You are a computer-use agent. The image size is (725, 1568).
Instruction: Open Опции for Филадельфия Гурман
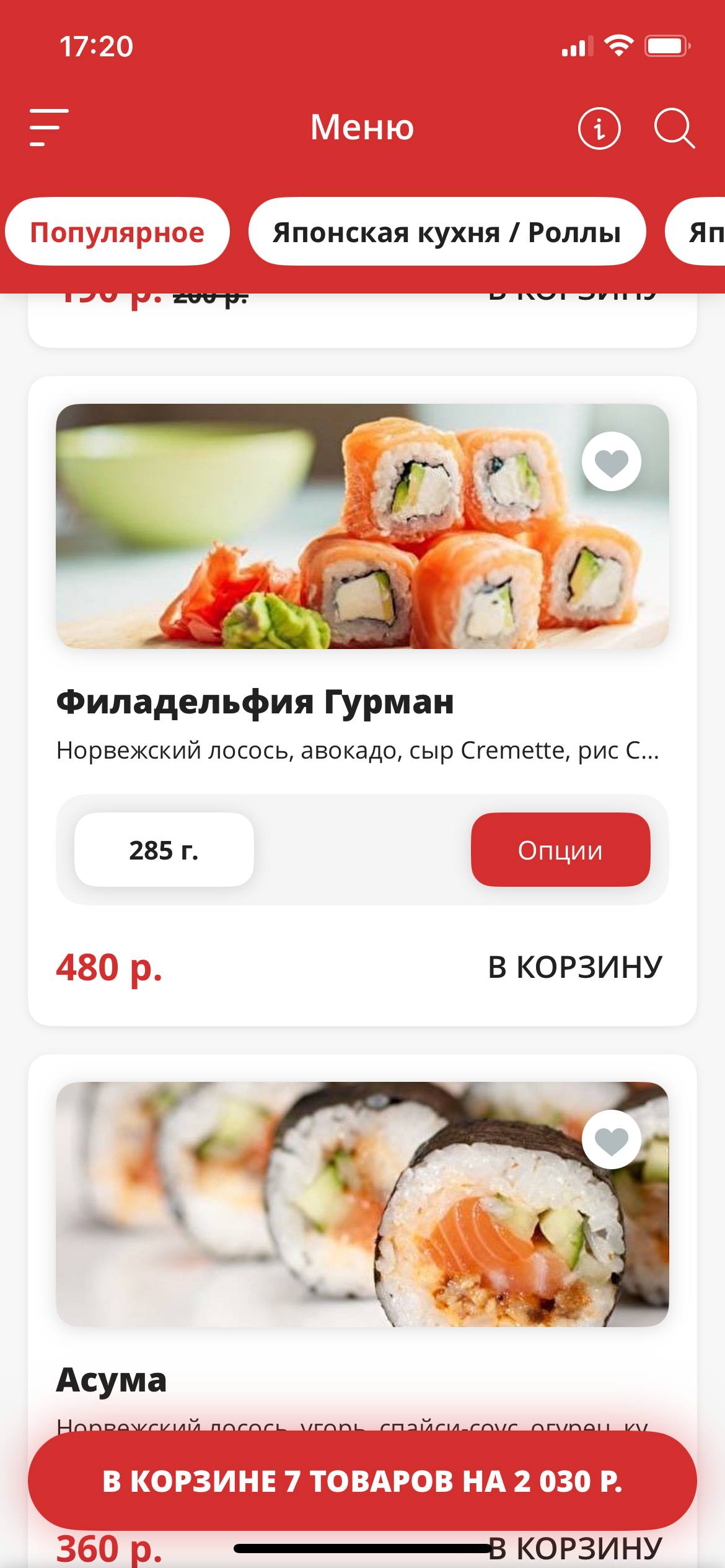tap(560, 850)
